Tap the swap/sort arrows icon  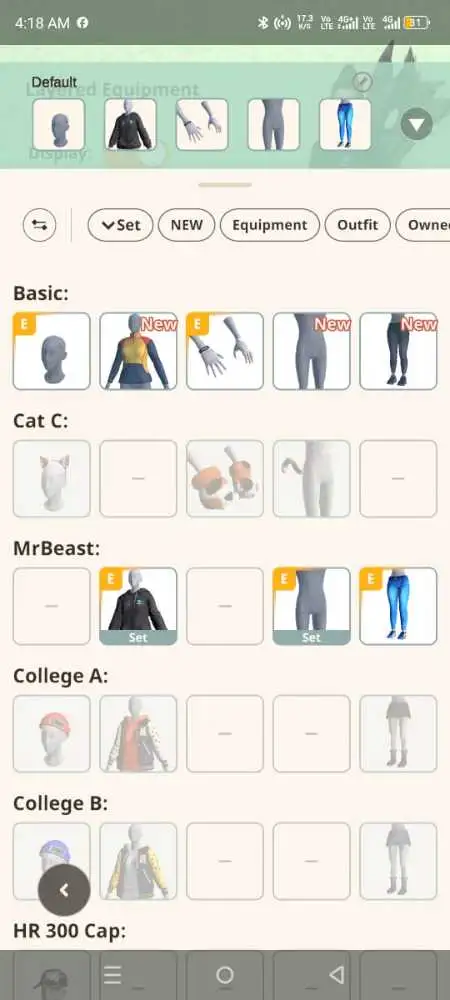point(40,225)
